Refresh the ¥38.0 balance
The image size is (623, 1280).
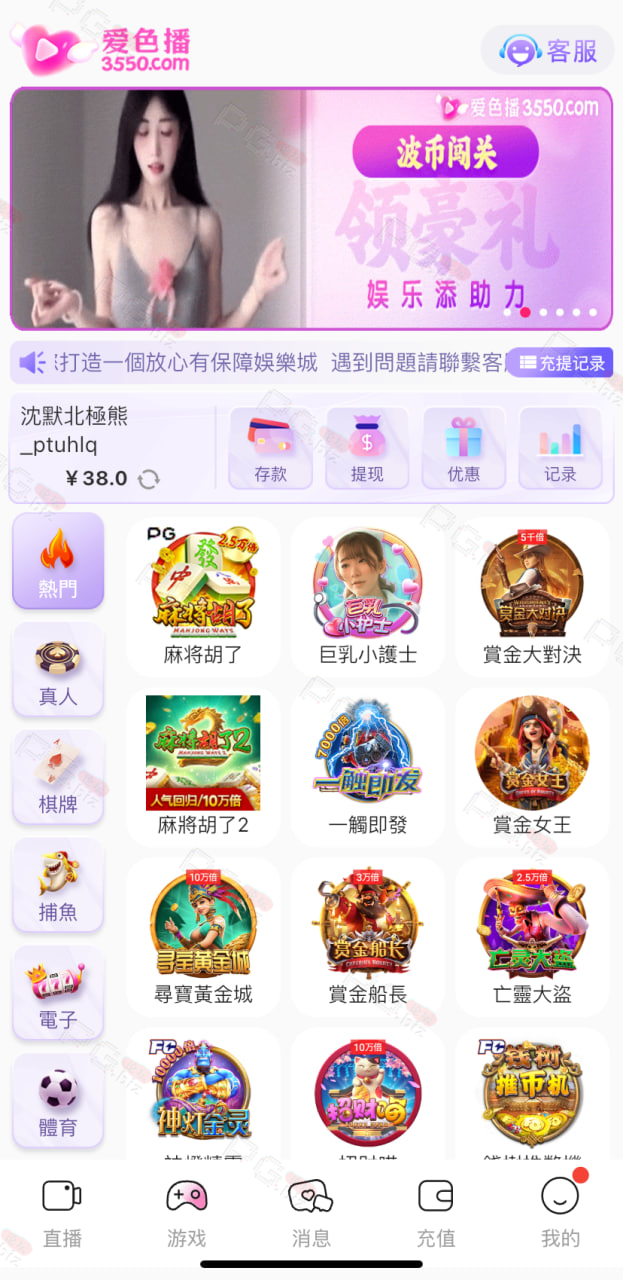pyautogui.click(x=149, y=479)
